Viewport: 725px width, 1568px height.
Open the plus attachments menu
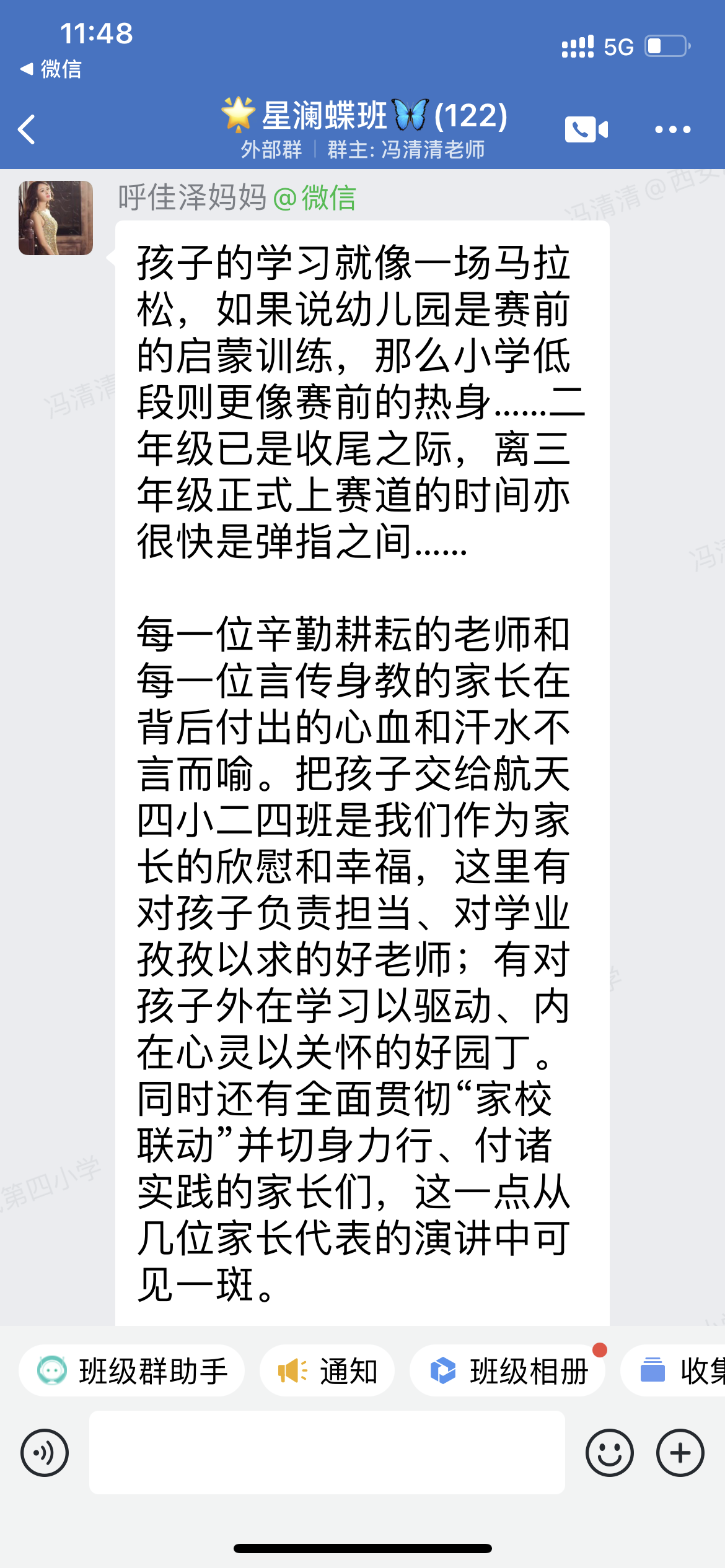[680, 1453]
